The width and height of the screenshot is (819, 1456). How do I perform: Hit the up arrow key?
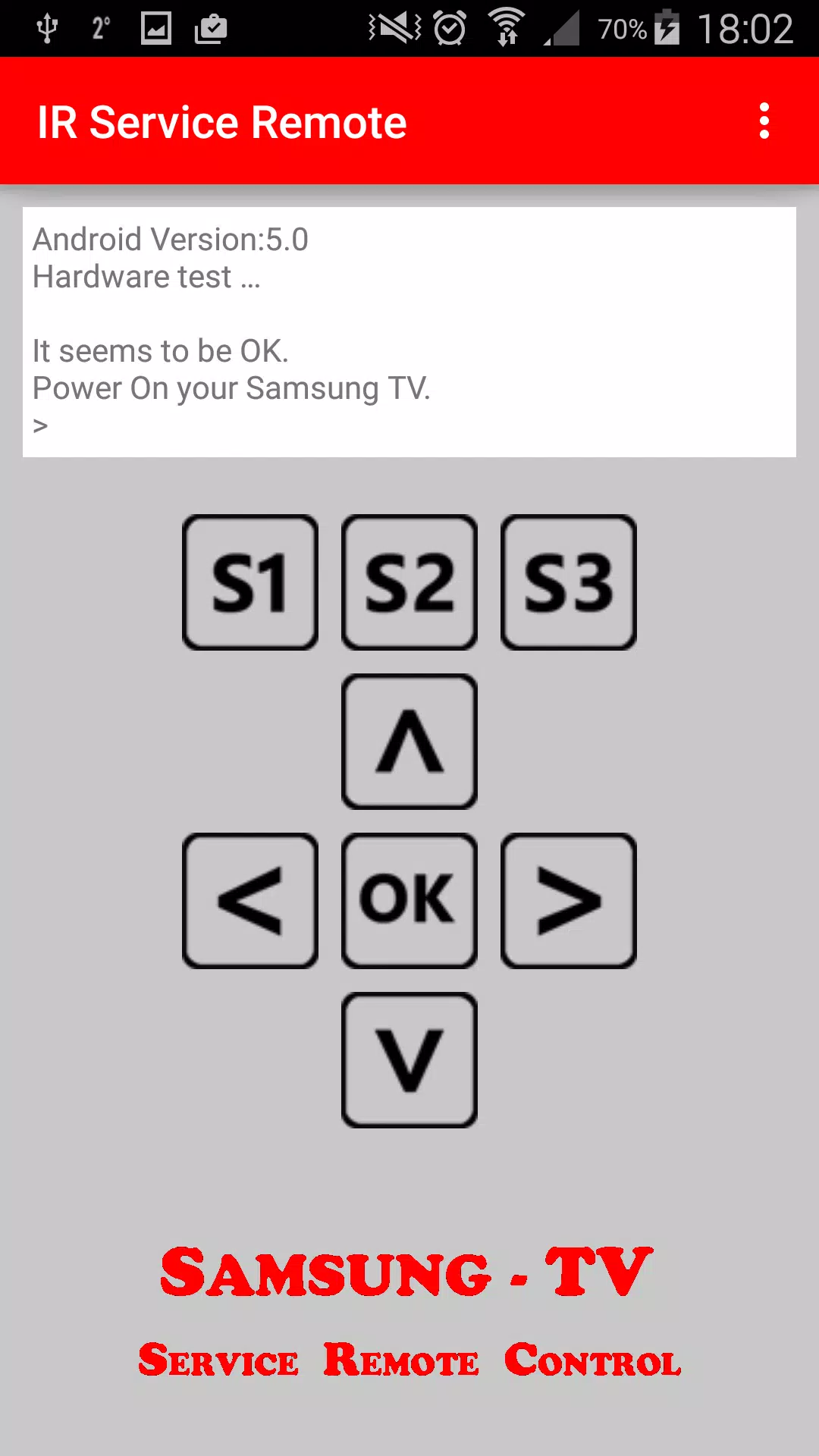[409, 742]
